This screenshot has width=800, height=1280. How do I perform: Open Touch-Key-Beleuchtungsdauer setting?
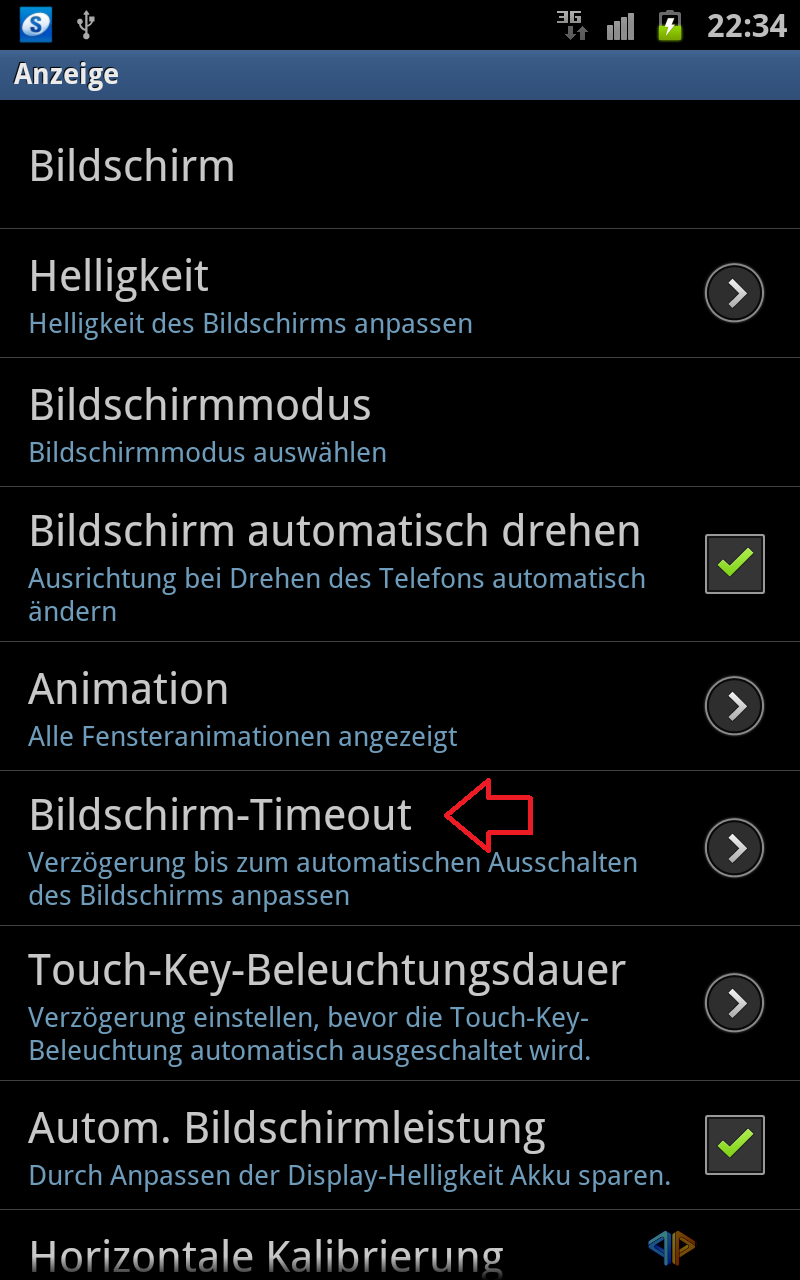(x=400, y=1003)
